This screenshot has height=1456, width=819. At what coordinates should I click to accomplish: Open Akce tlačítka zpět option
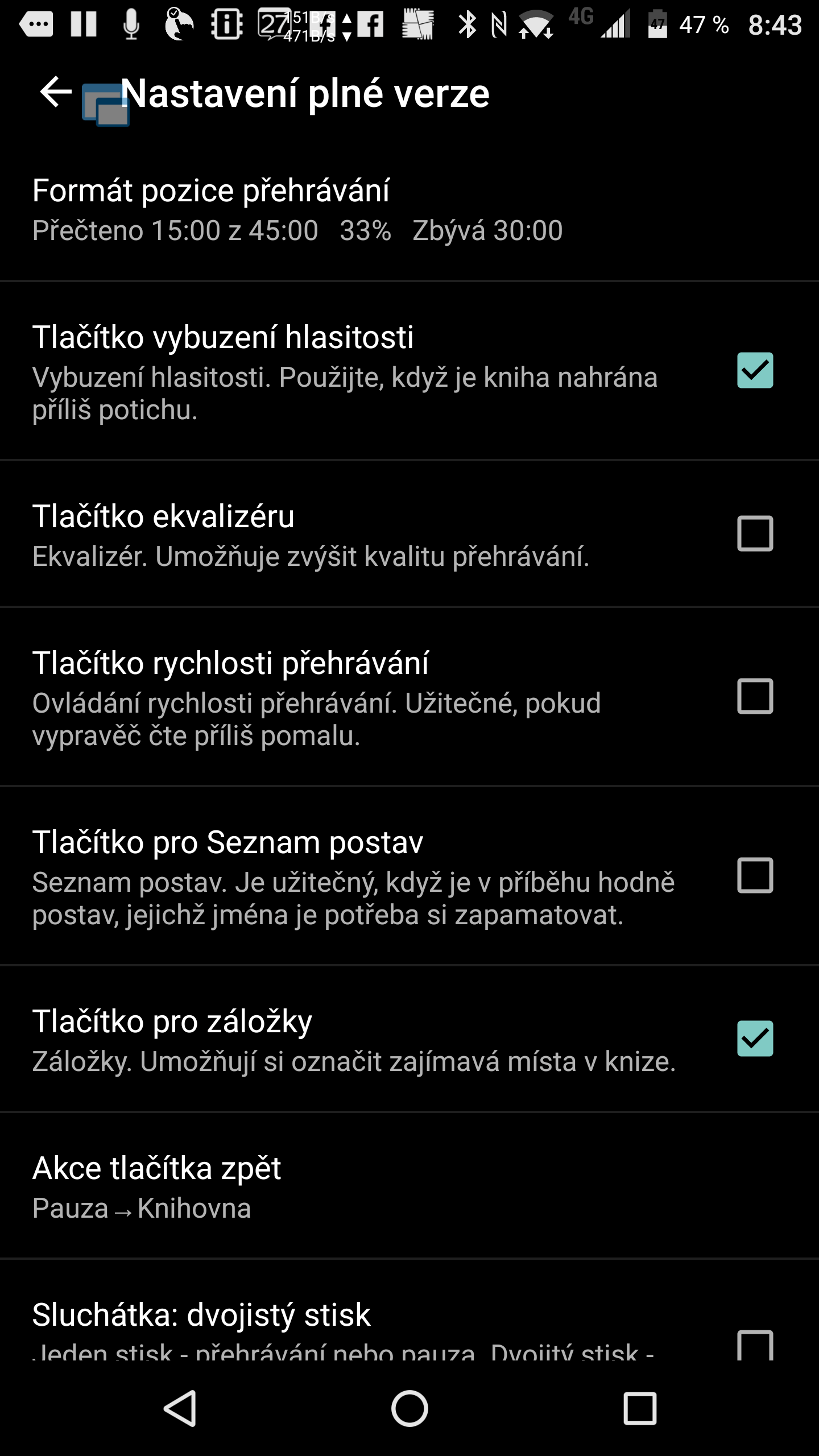point(409,1186)
